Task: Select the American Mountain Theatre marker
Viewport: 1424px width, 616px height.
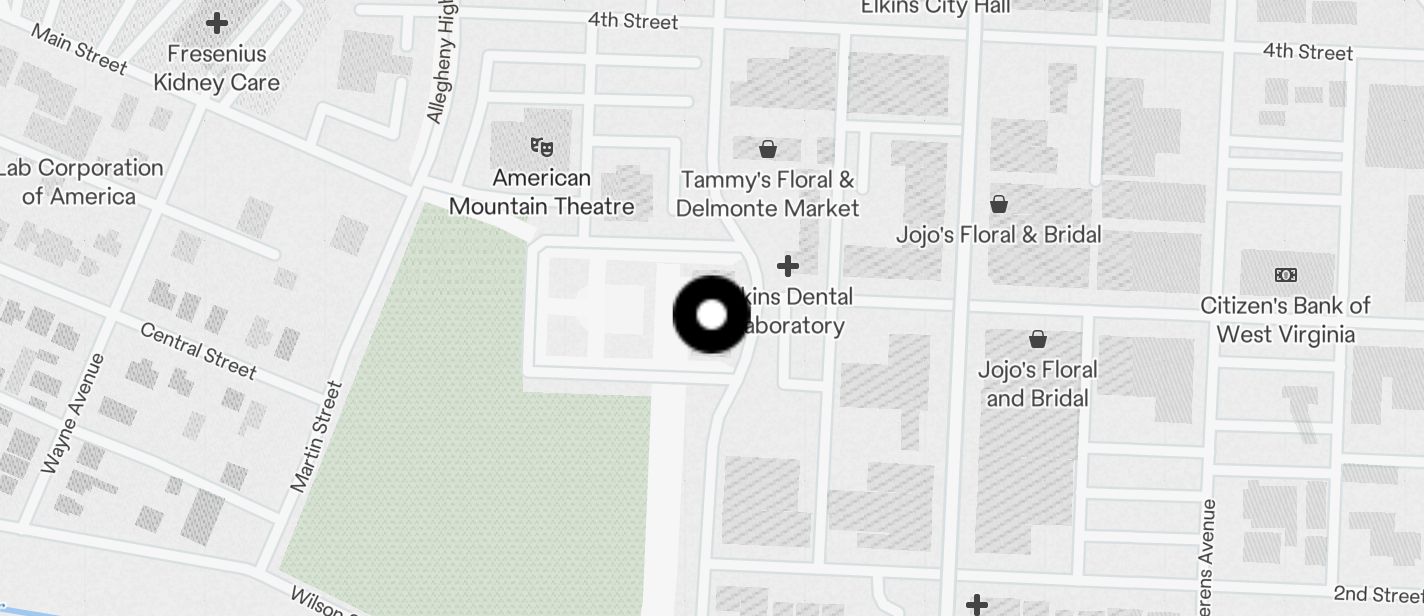Action: click(542, 148)
